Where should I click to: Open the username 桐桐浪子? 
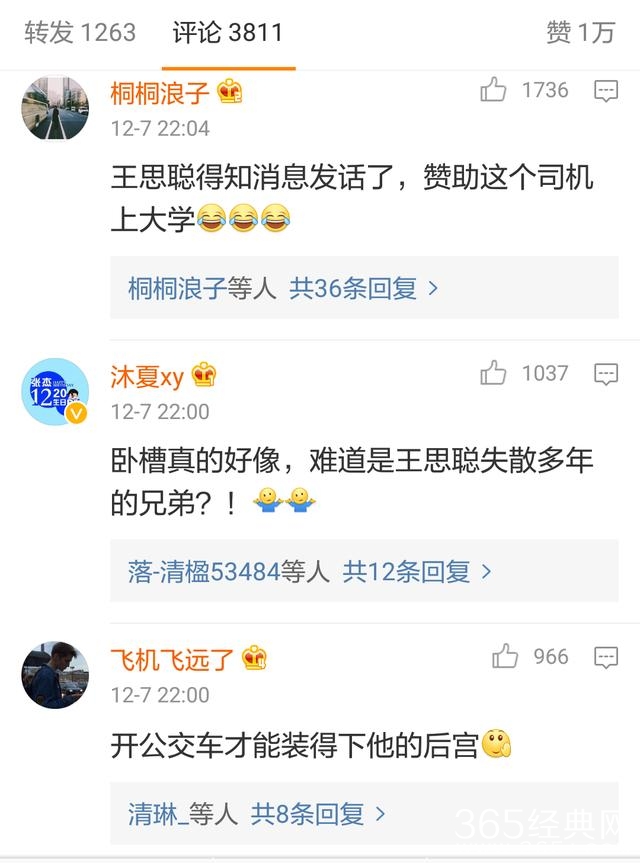[x=159, y=93]
